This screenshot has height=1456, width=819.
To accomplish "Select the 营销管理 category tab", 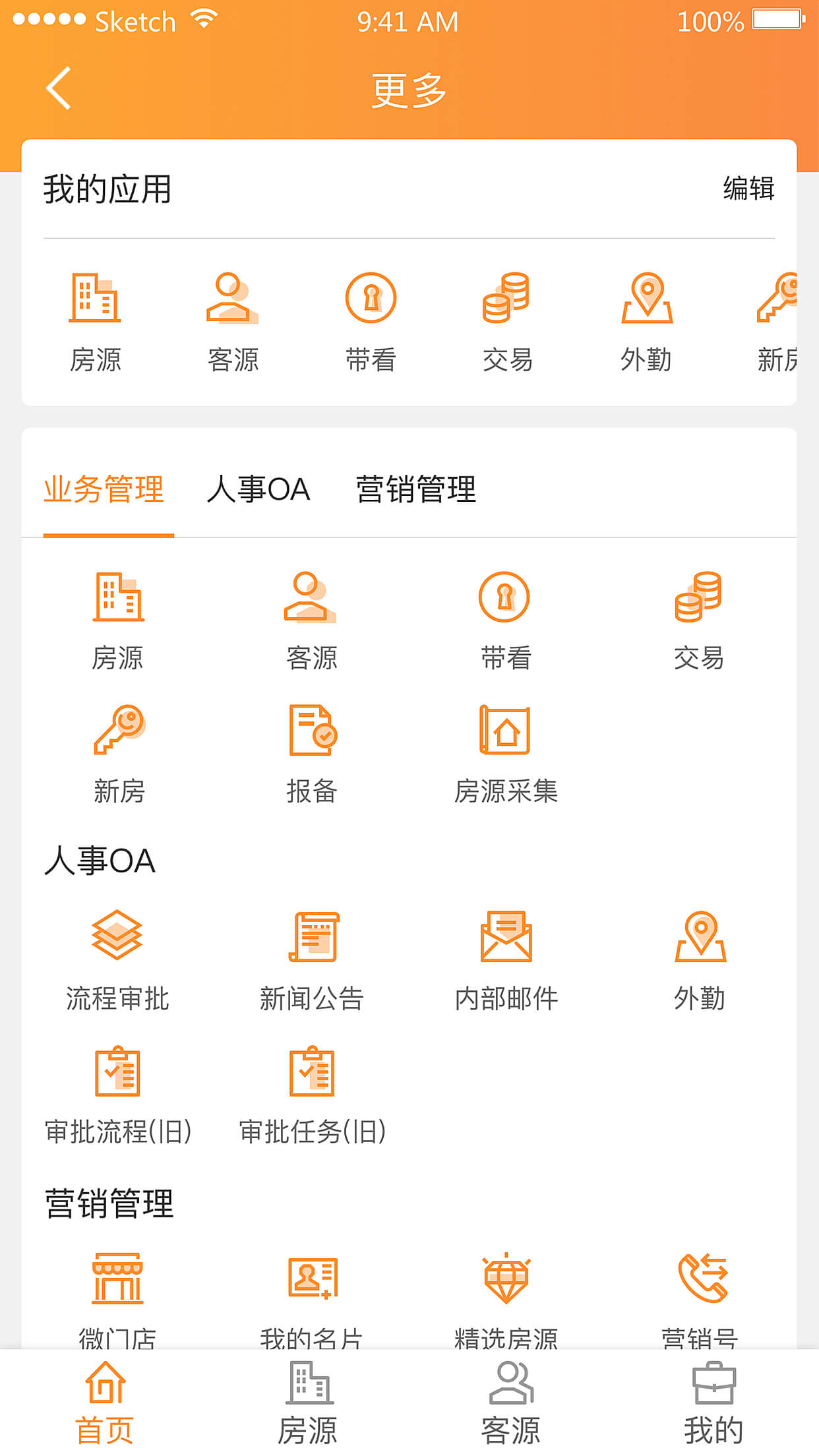I will click(415, 489).
